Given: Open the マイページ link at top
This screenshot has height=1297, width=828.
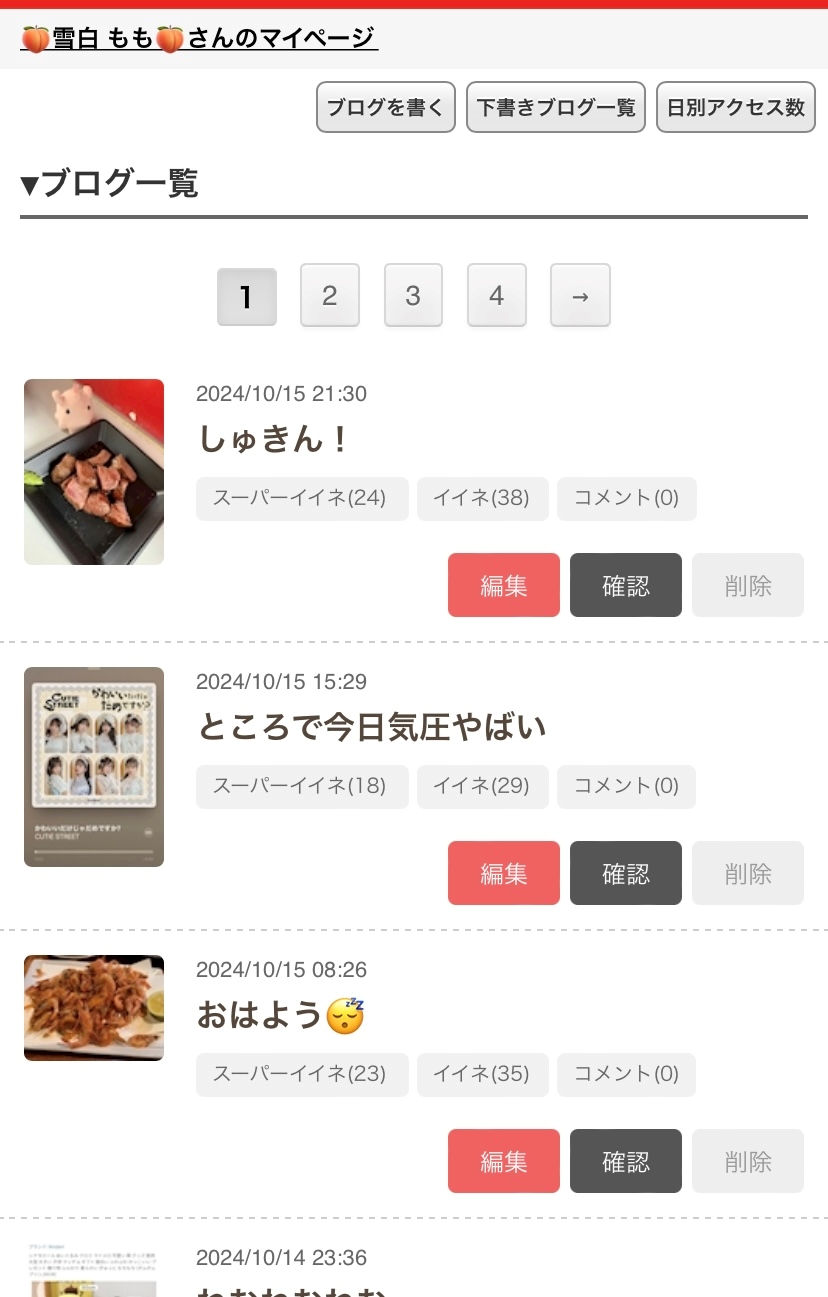Looking at the screenshot, I should point(199,39).
